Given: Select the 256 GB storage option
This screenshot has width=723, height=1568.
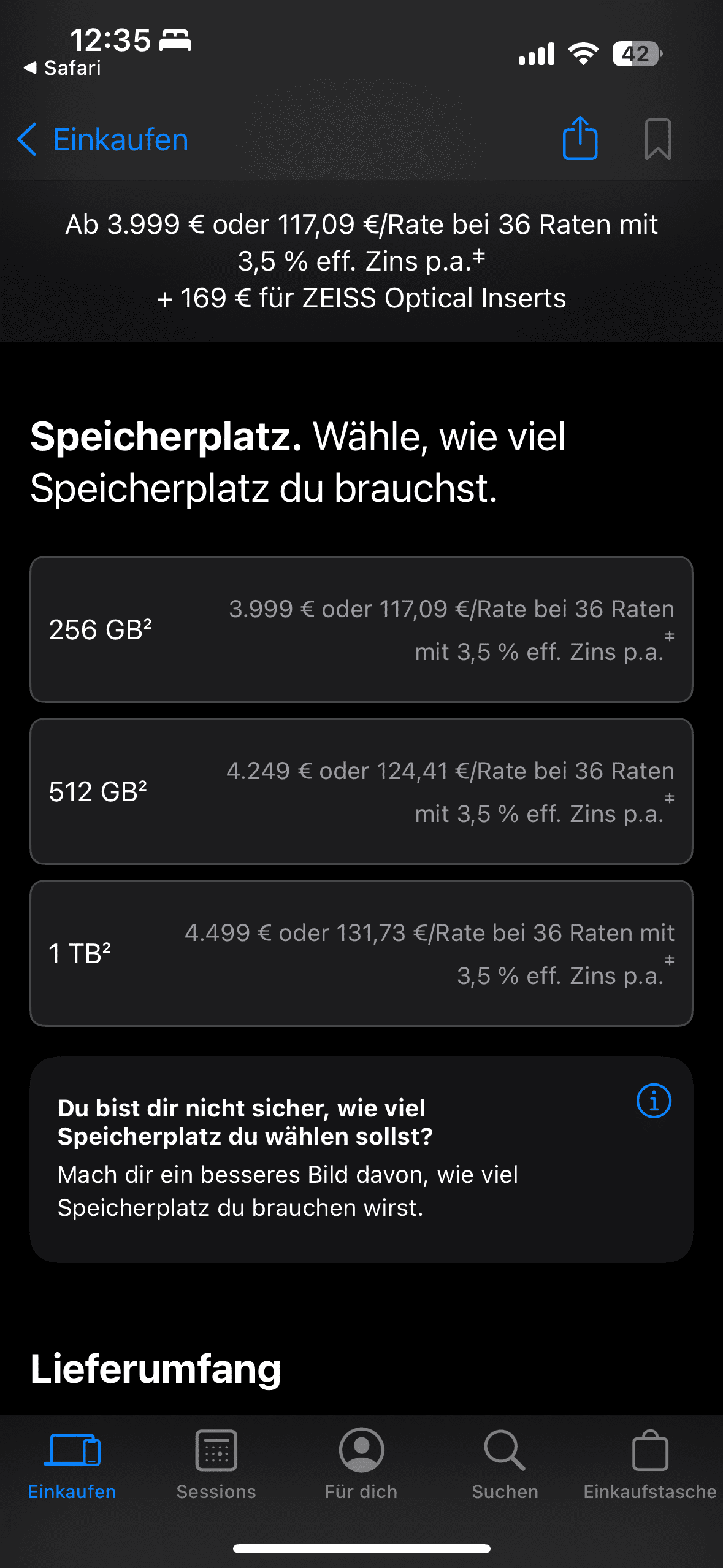Looking at the screenshot, I should pos(361,629).
